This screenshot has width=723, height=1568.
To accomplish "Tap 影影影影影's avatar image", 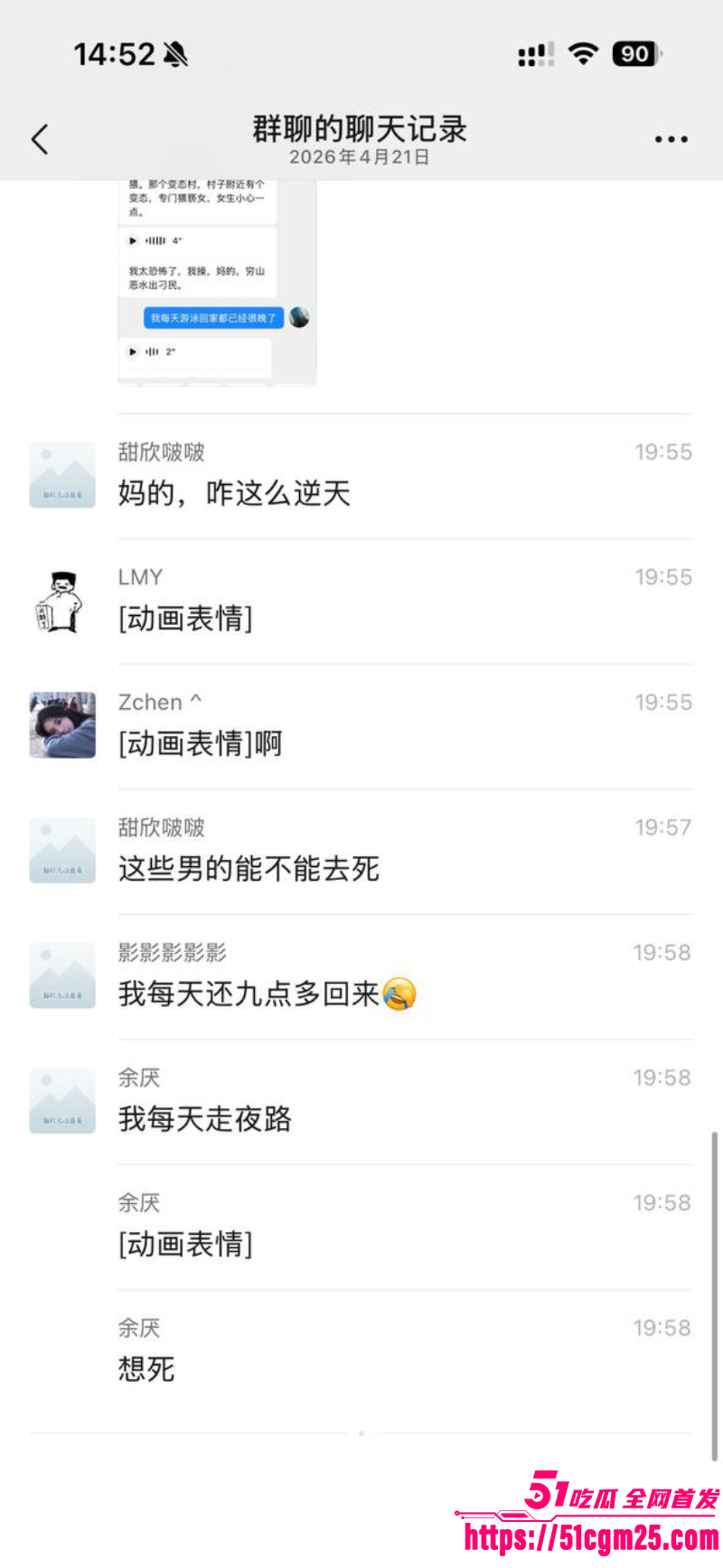I will [62, 975].
